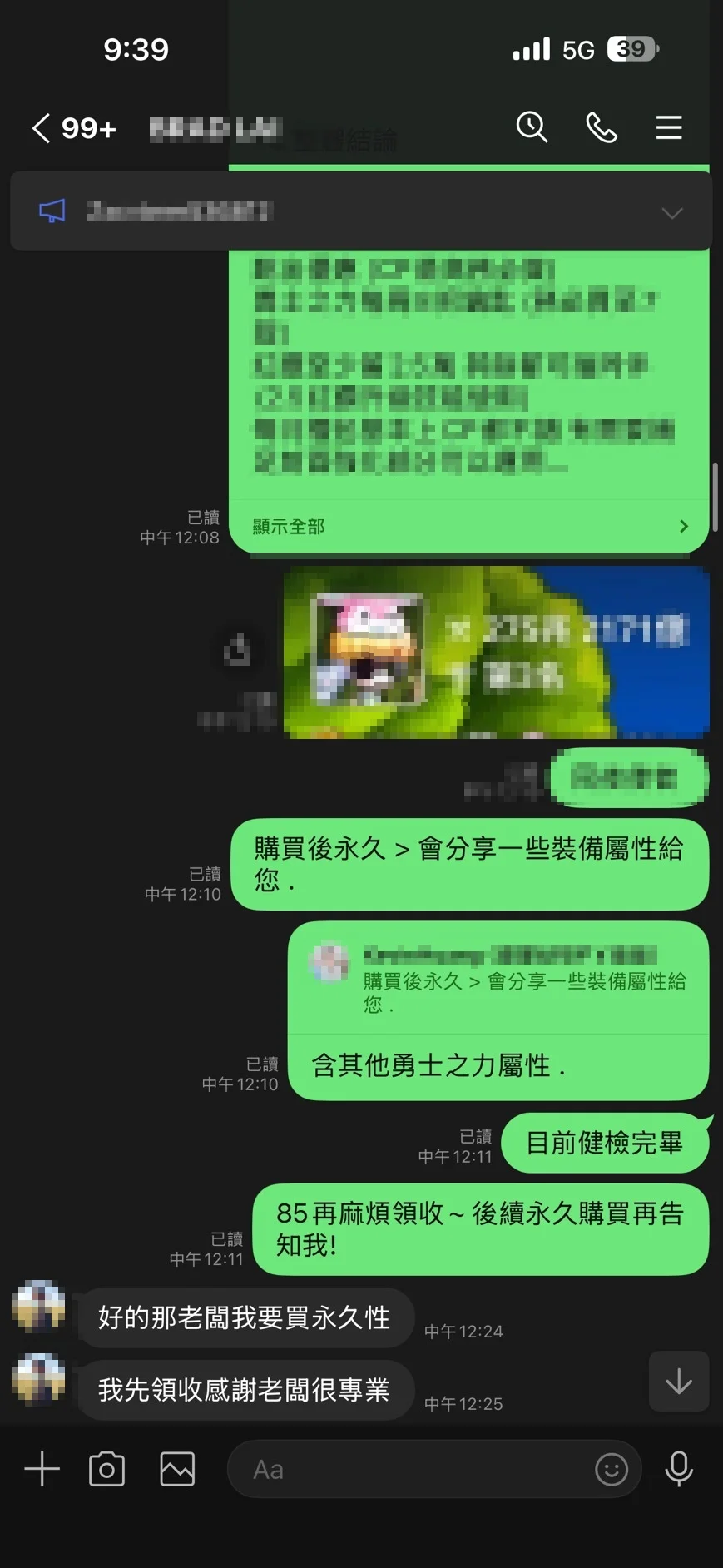The width and height of the screenshot is (723, 1568).
Task: Open the sent game image
Action: pos(496,652)
